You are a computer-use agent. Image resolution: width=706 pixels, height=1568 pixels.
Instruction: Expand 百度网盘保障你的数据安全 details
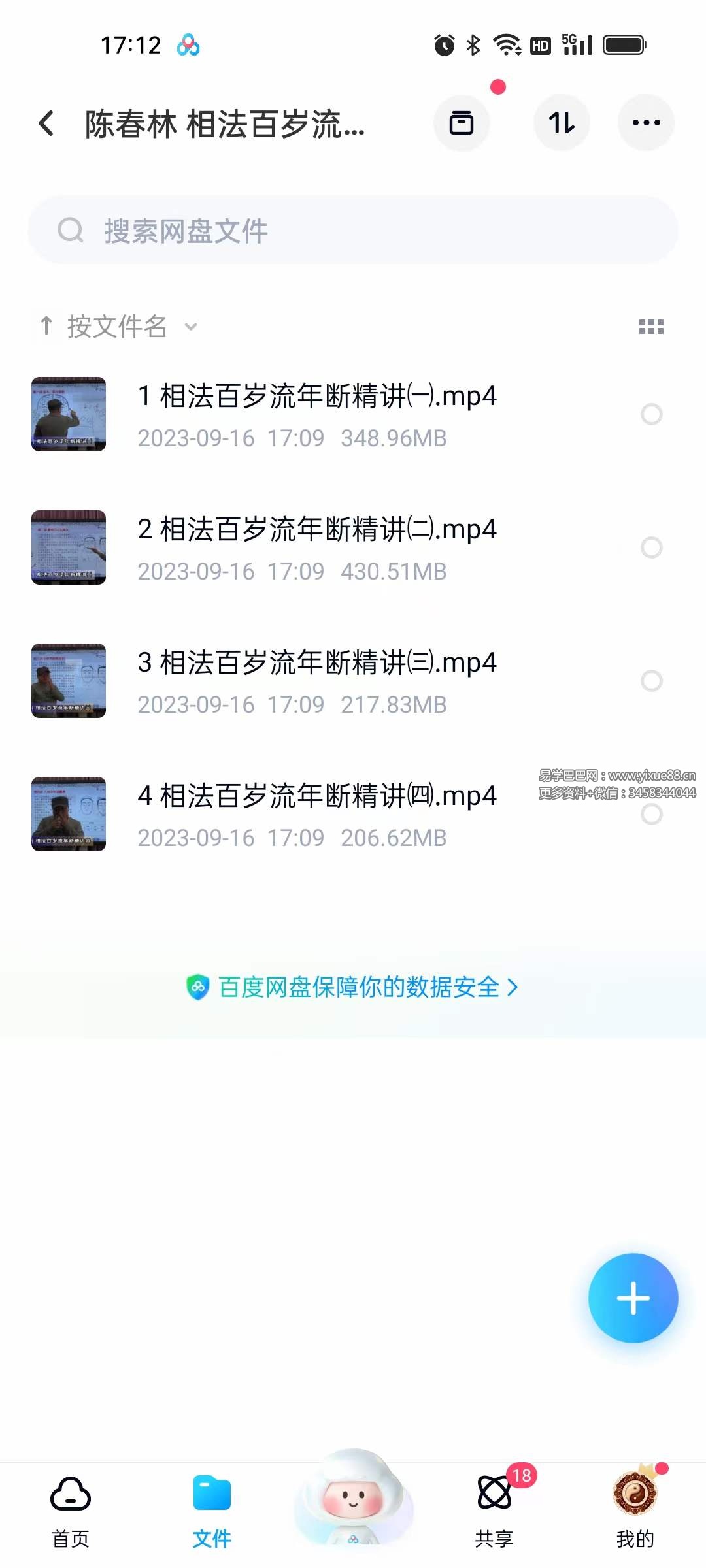pos(353,988)
